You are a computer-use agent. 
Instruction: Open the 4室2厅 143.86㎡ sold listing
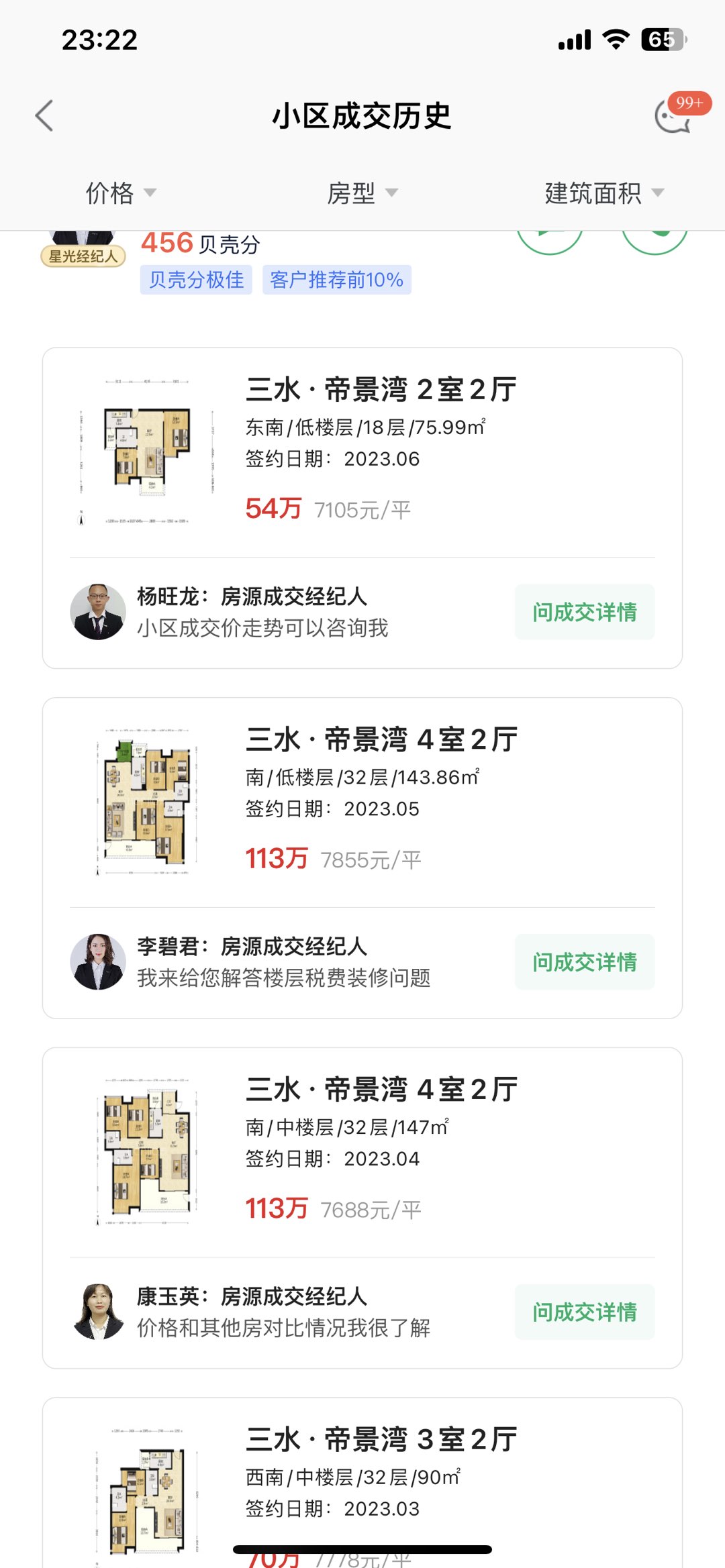click(x=380, y=800)
